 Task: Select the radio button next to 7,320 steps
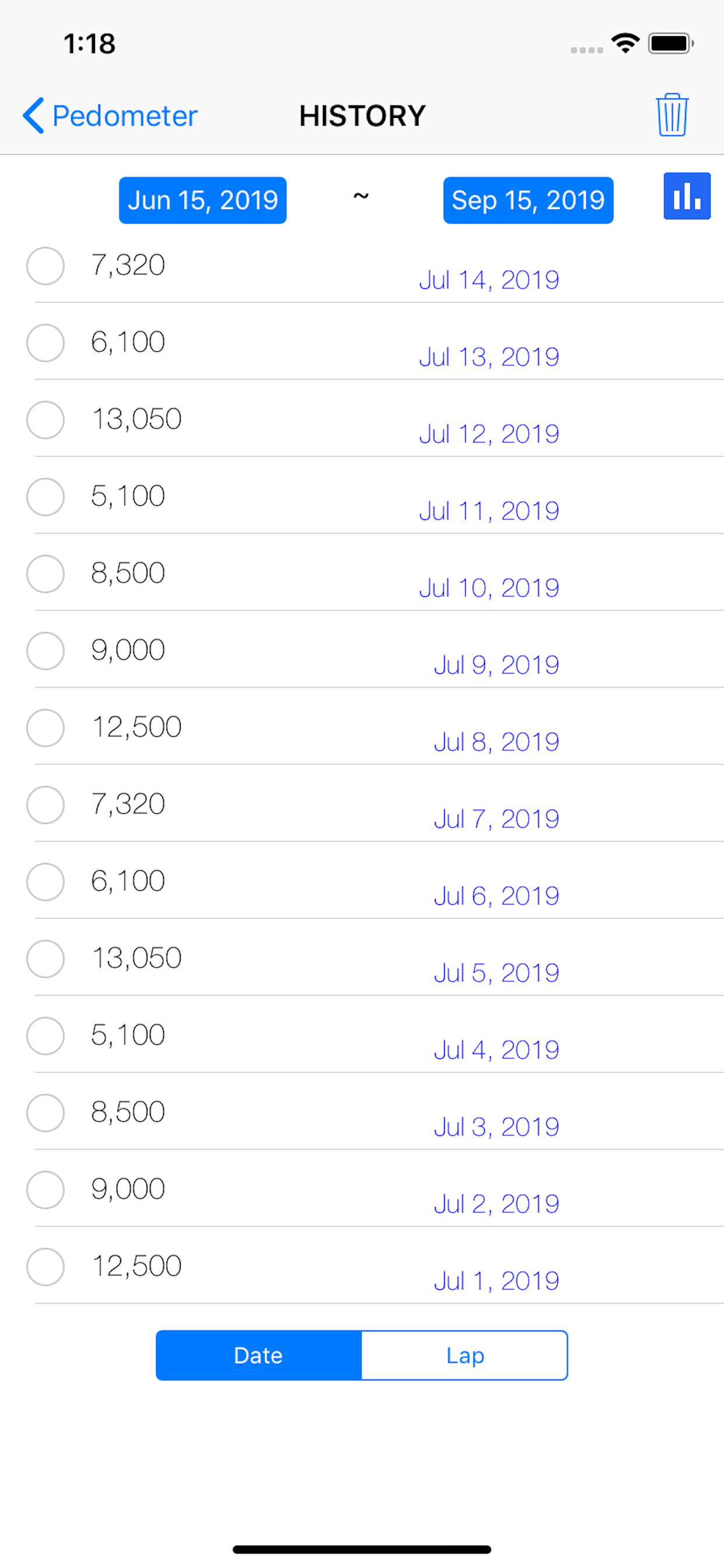(45, 266)
